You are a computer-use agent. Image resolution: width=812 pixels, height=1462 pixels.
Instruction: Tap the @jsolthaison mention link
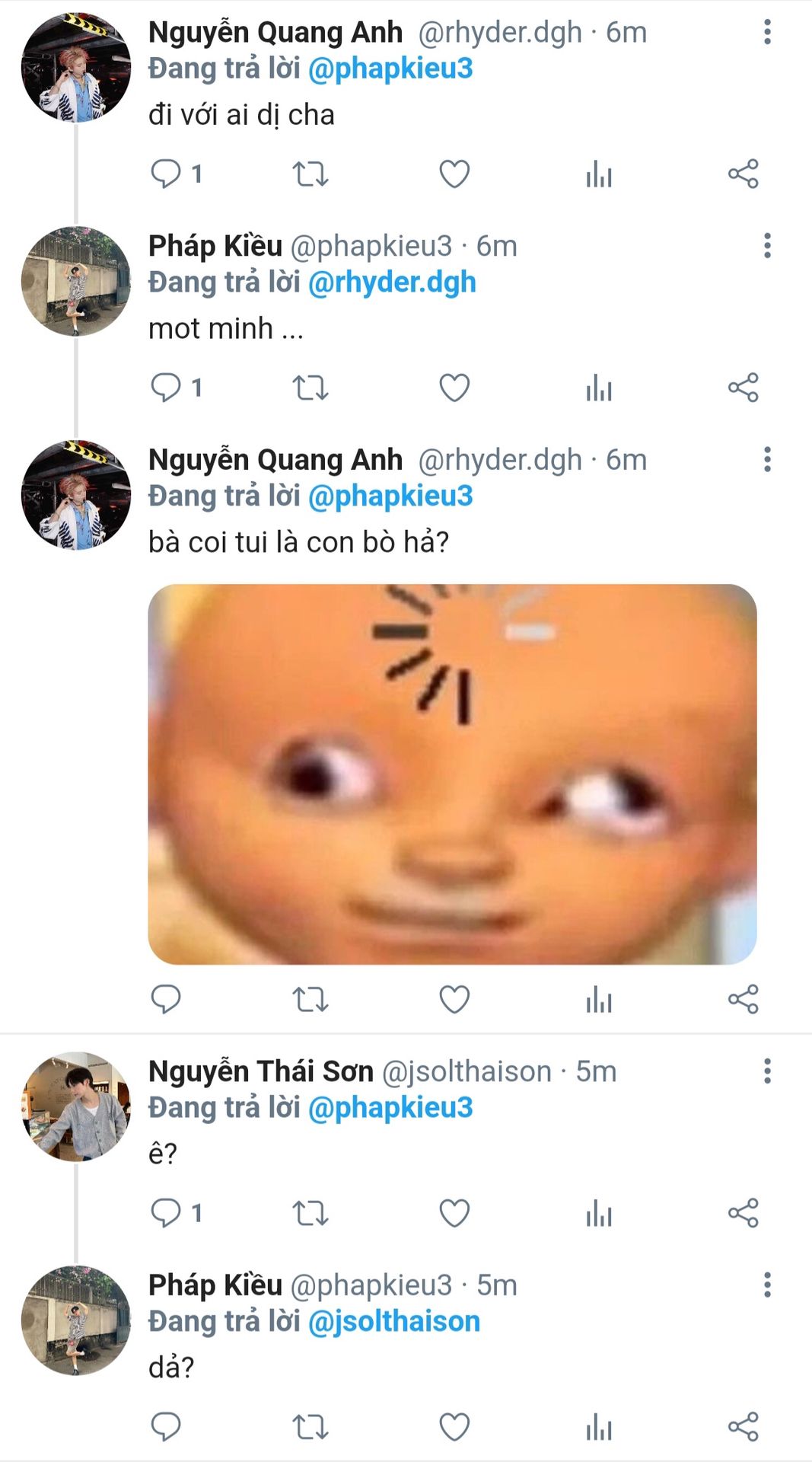[394, 1321]
